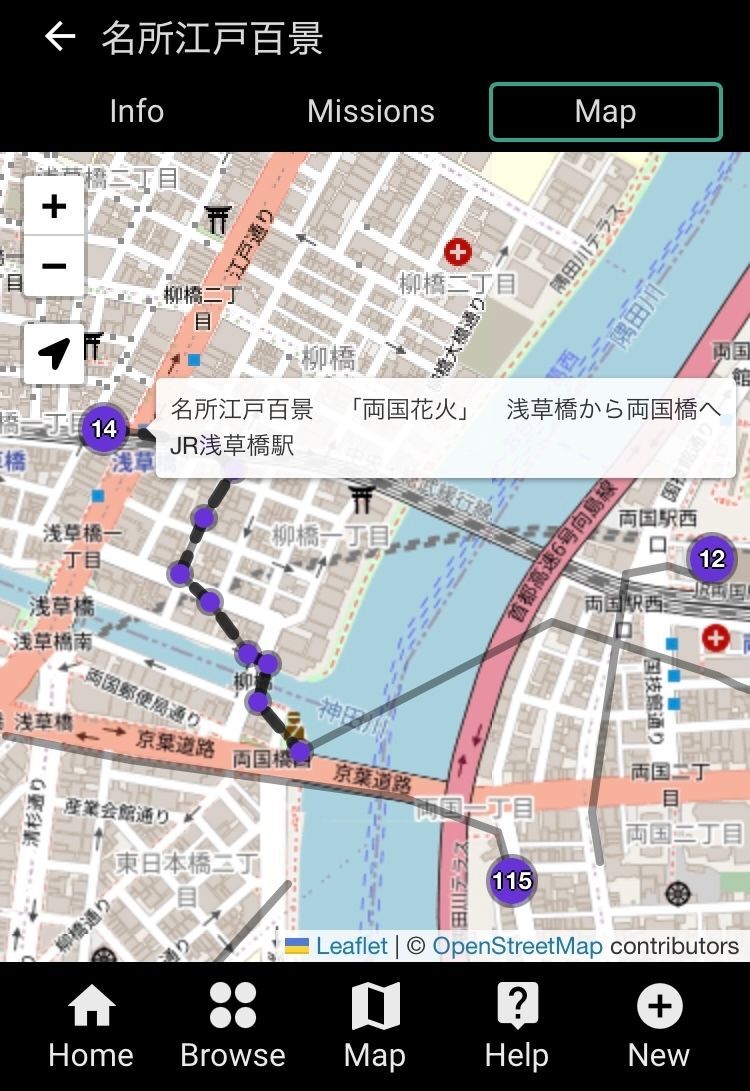Viewport: 750px width, 1091px height.
Task: Open the Help section
Action: pos(517,1025)
